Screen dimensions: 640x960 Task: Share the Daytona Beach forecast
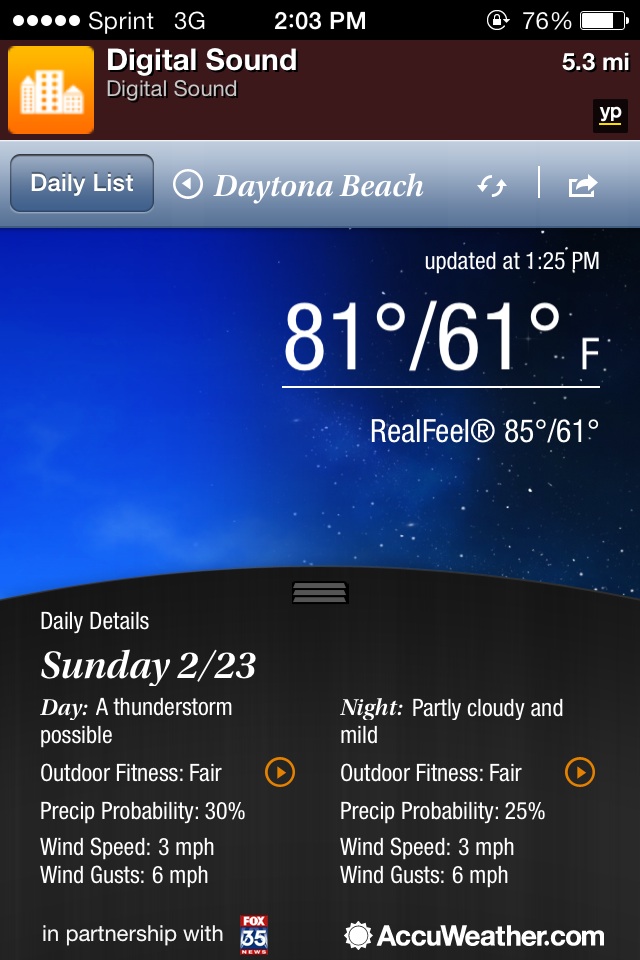(582, 186)
